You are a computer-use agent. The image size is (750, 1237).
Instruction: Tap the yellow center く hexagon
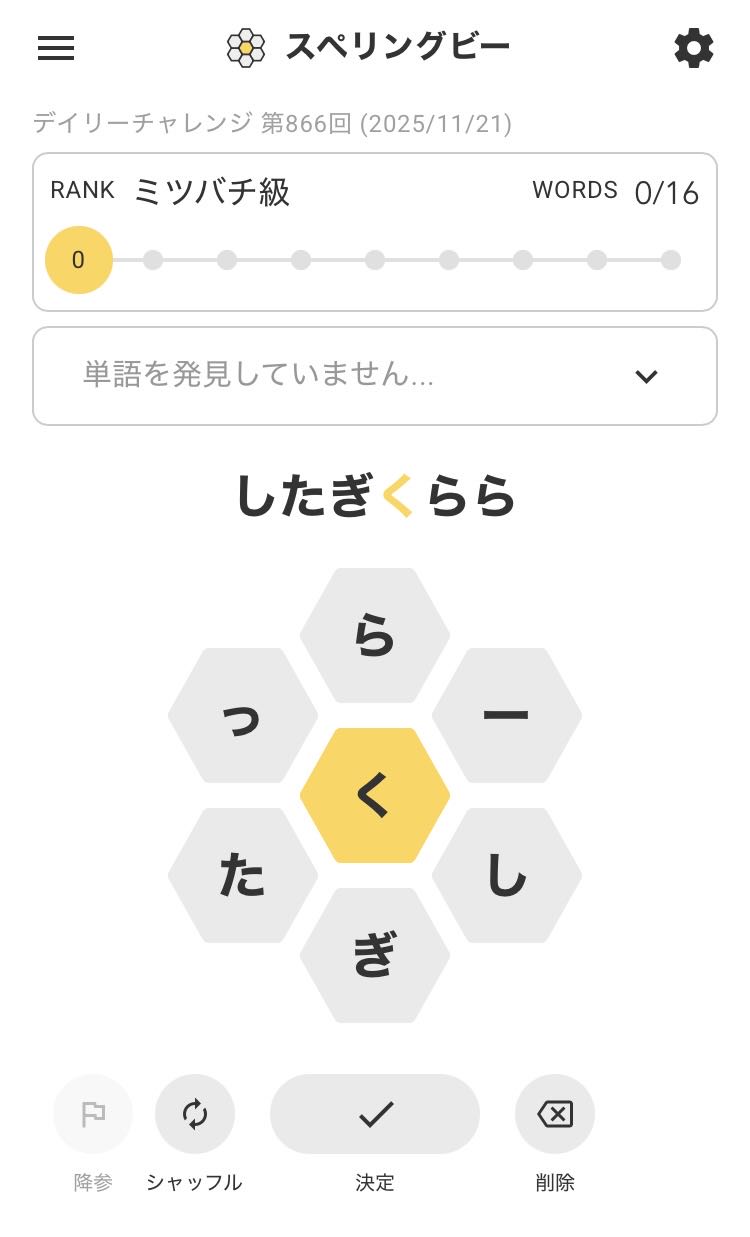click(x=375, y=796)
